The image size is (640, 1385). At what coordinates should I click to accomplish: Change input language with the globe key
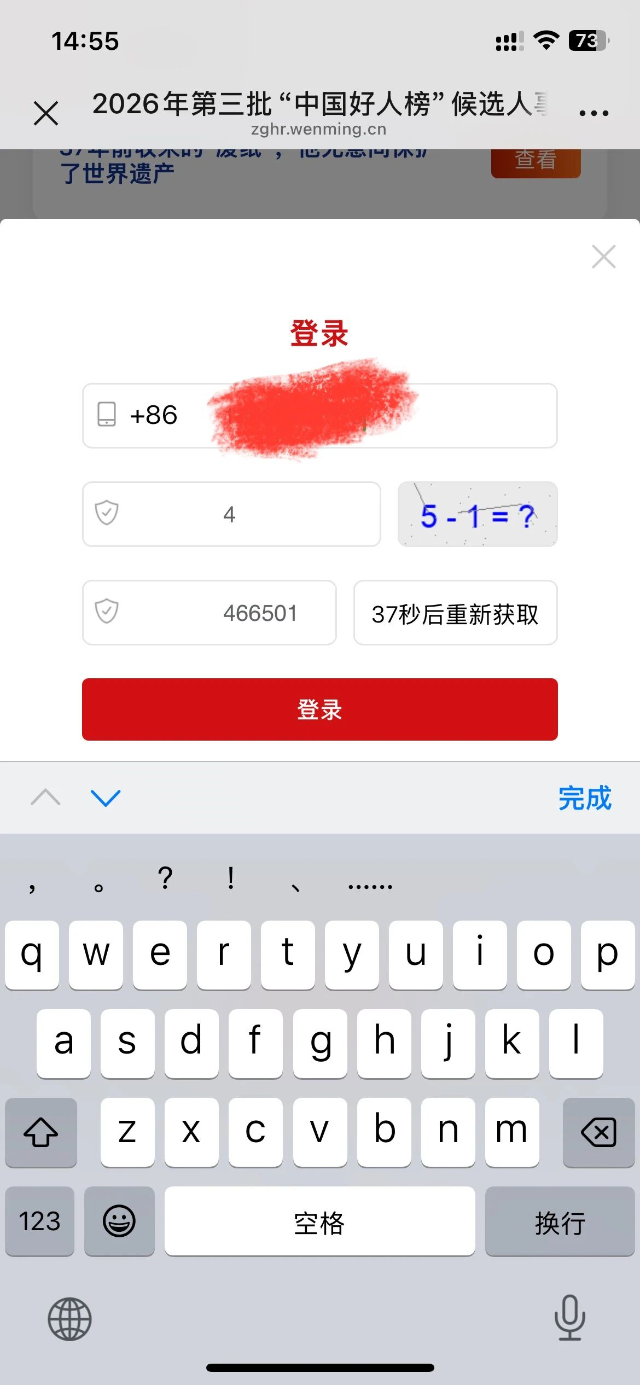70,1319
